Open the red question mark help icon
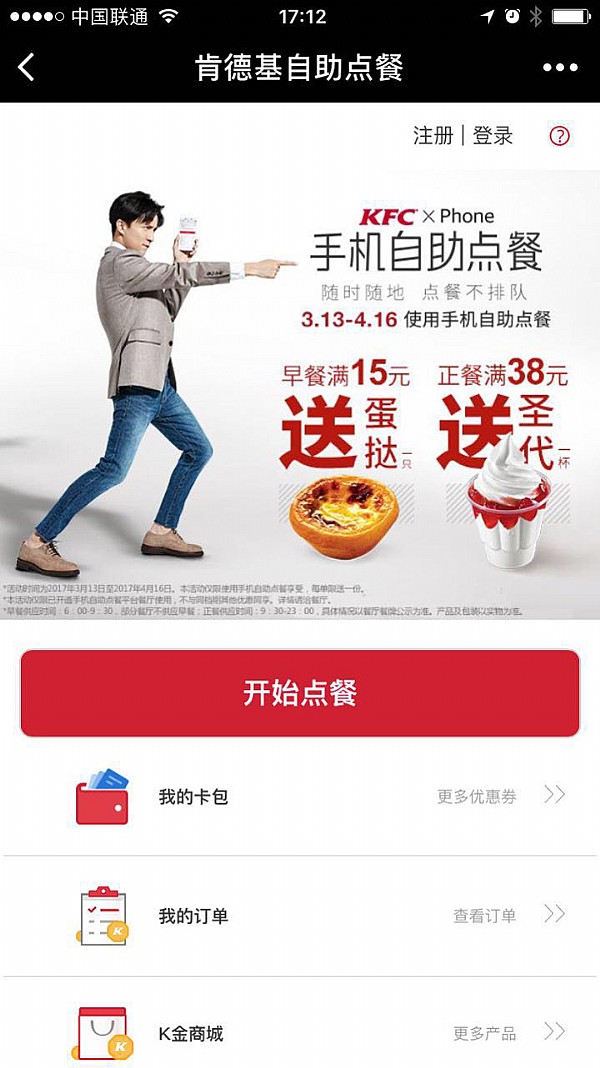 click(x=560, y=137)
